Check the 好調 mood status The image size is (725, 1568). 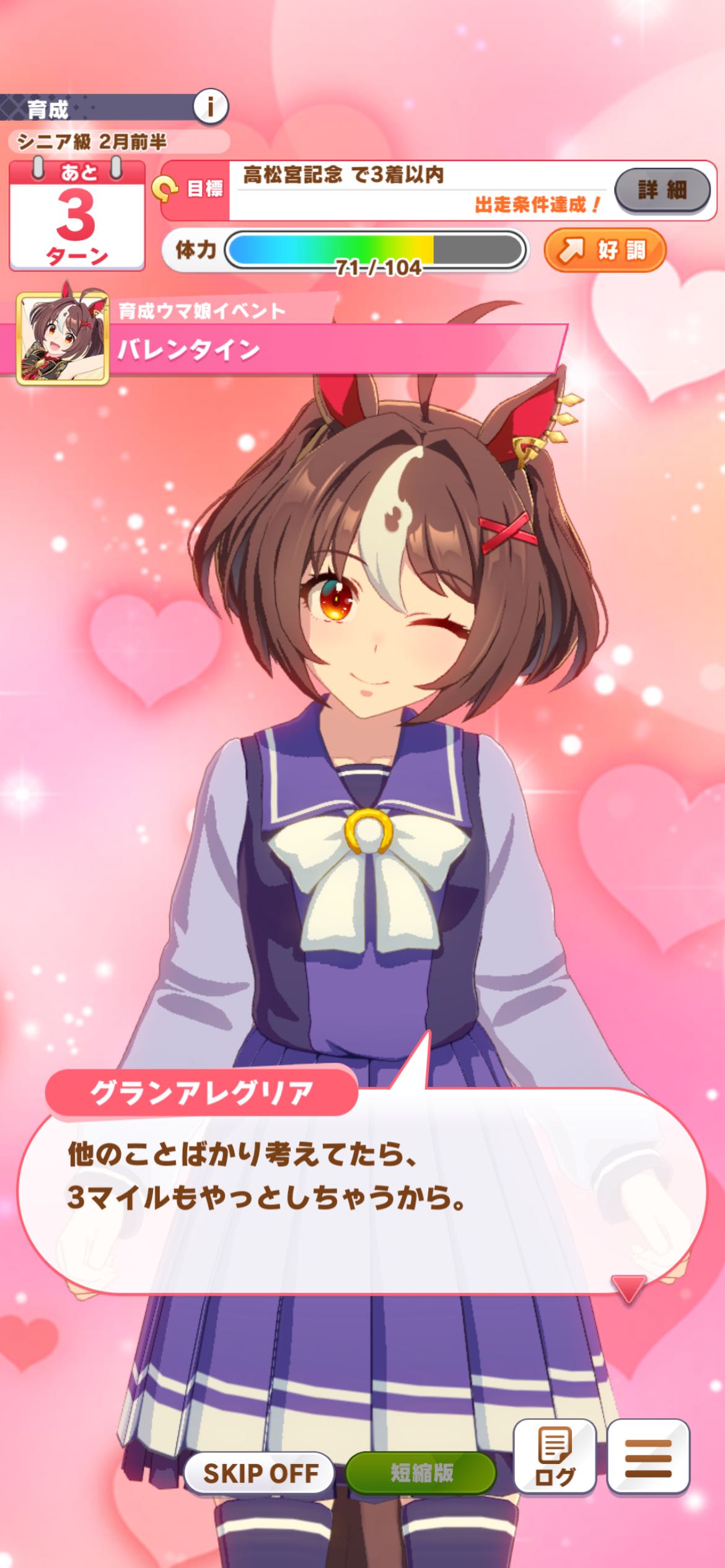605,251
